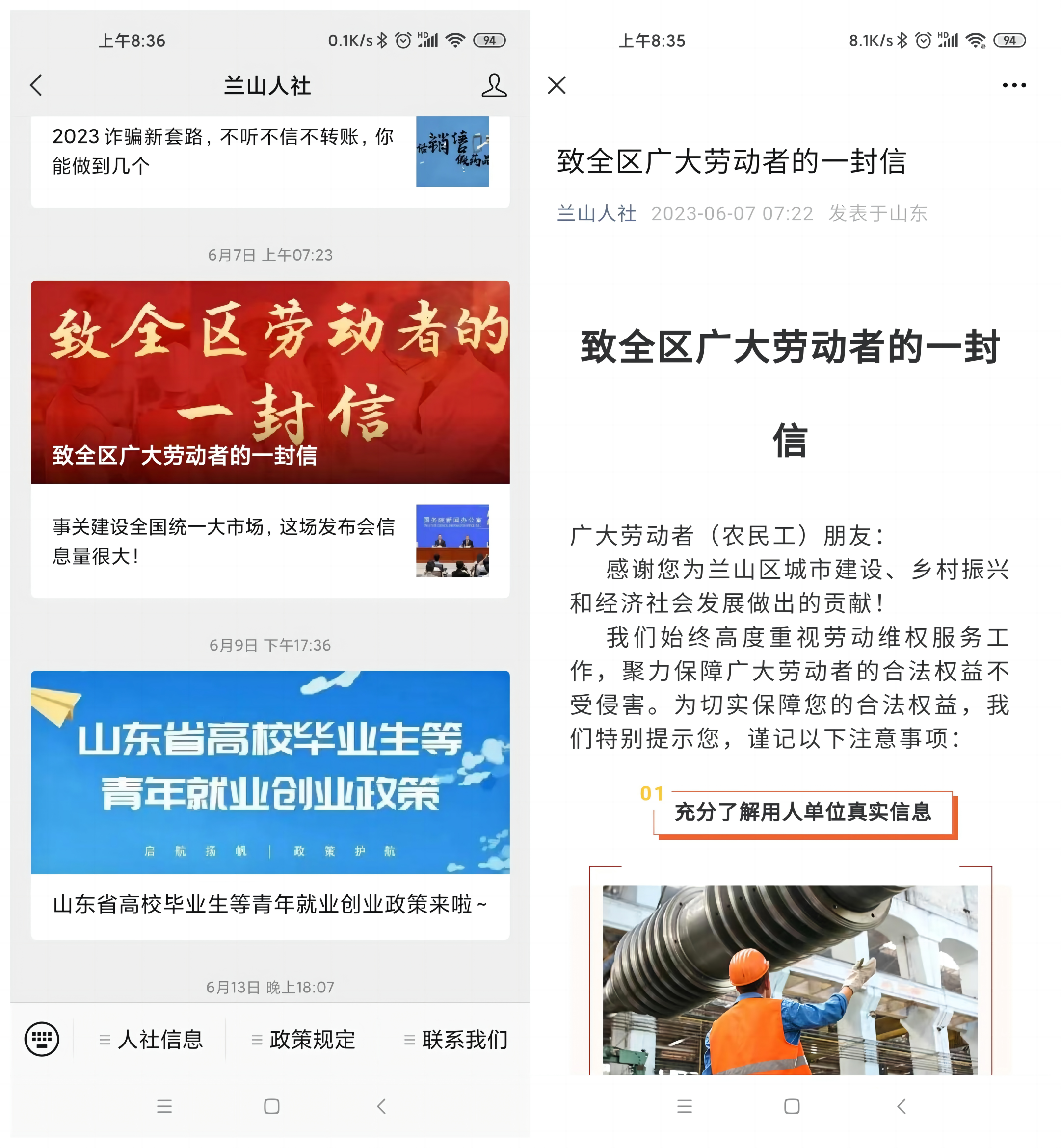Open 山东省高校毕业生等青年就业创业政策 card
The height and width of the screenshot is (1148, 1061).
pyautogui.click(x=270, y=804)
